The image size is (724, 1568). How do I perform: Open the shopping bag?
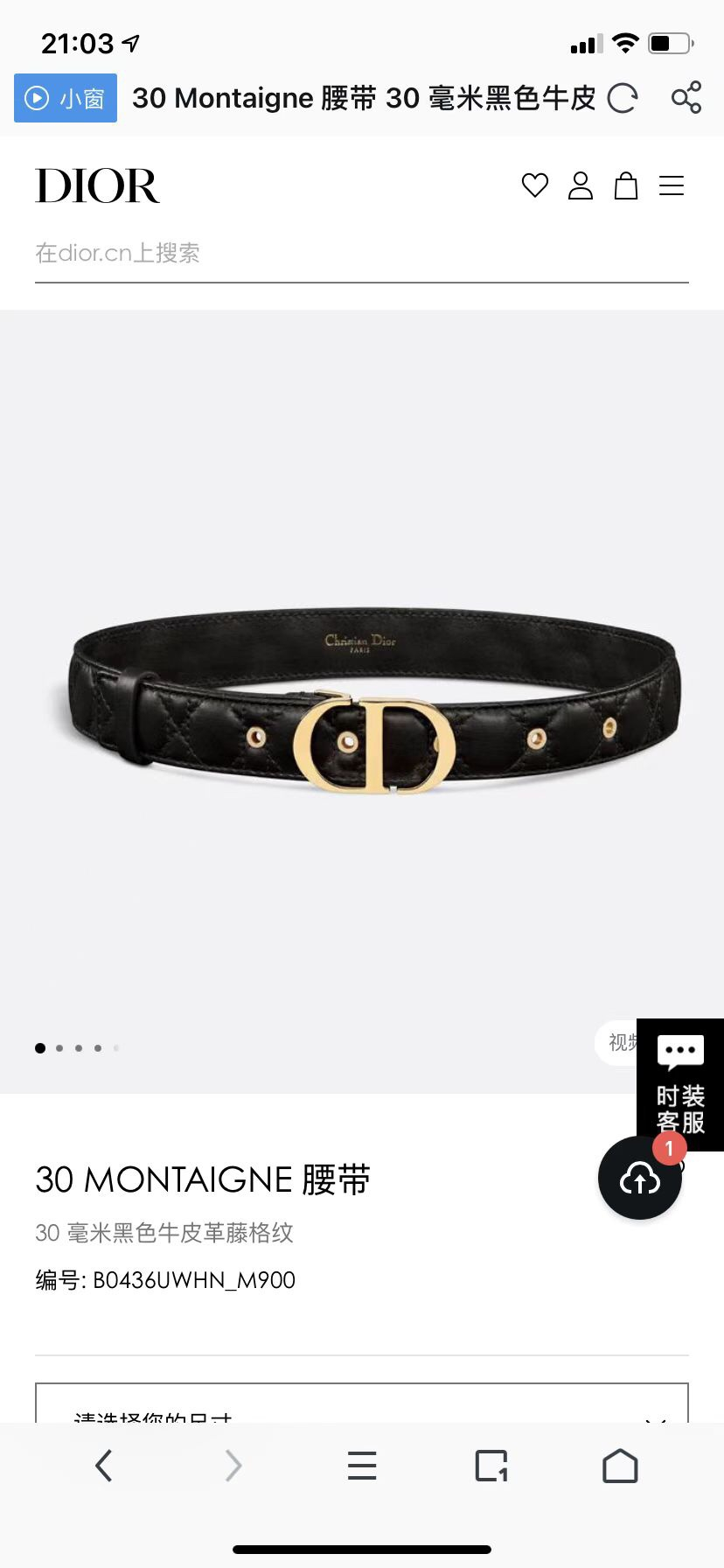click(x=626, y=185)
